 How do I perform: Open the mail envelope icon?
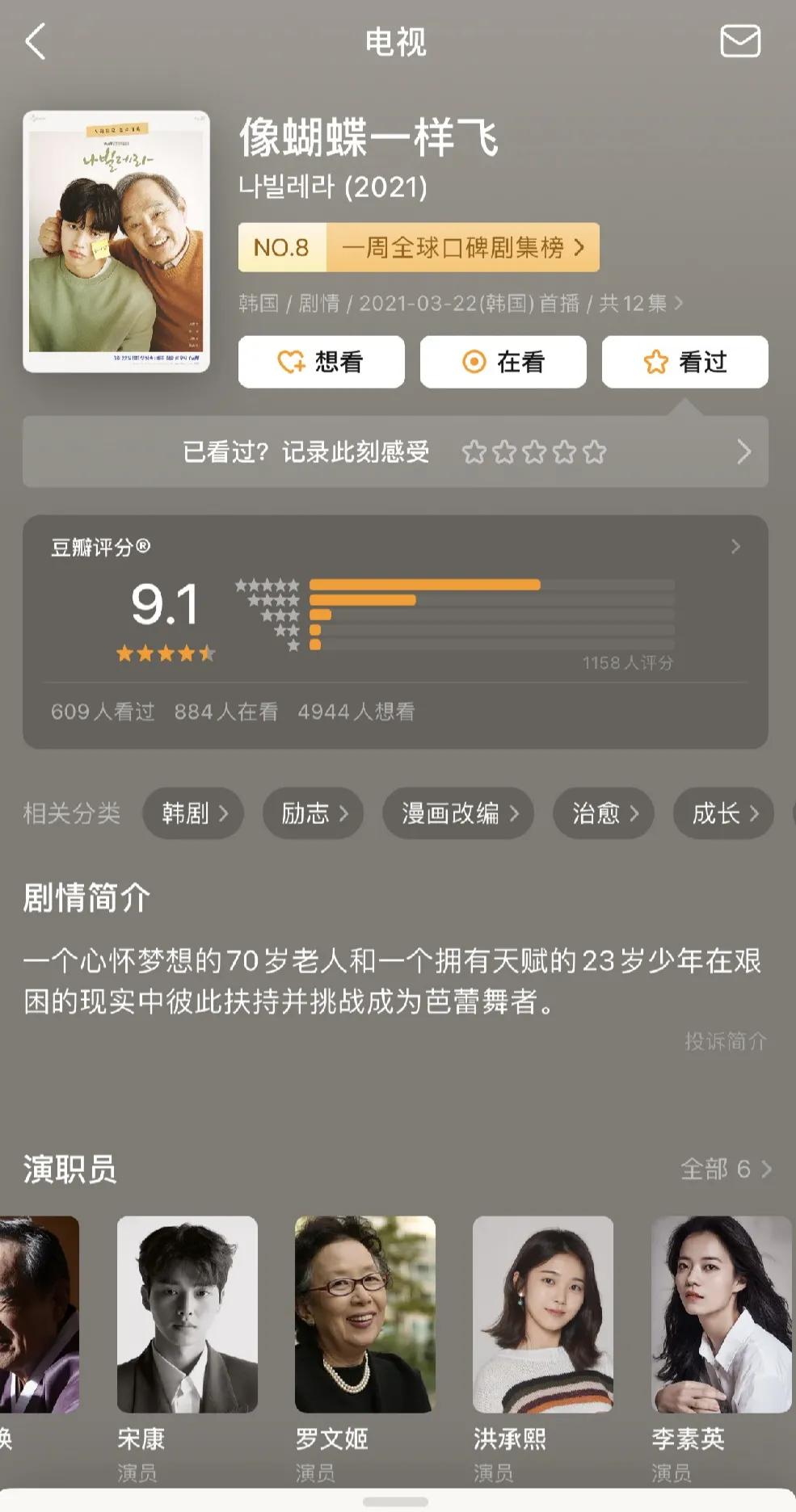[x=739, y=41]
